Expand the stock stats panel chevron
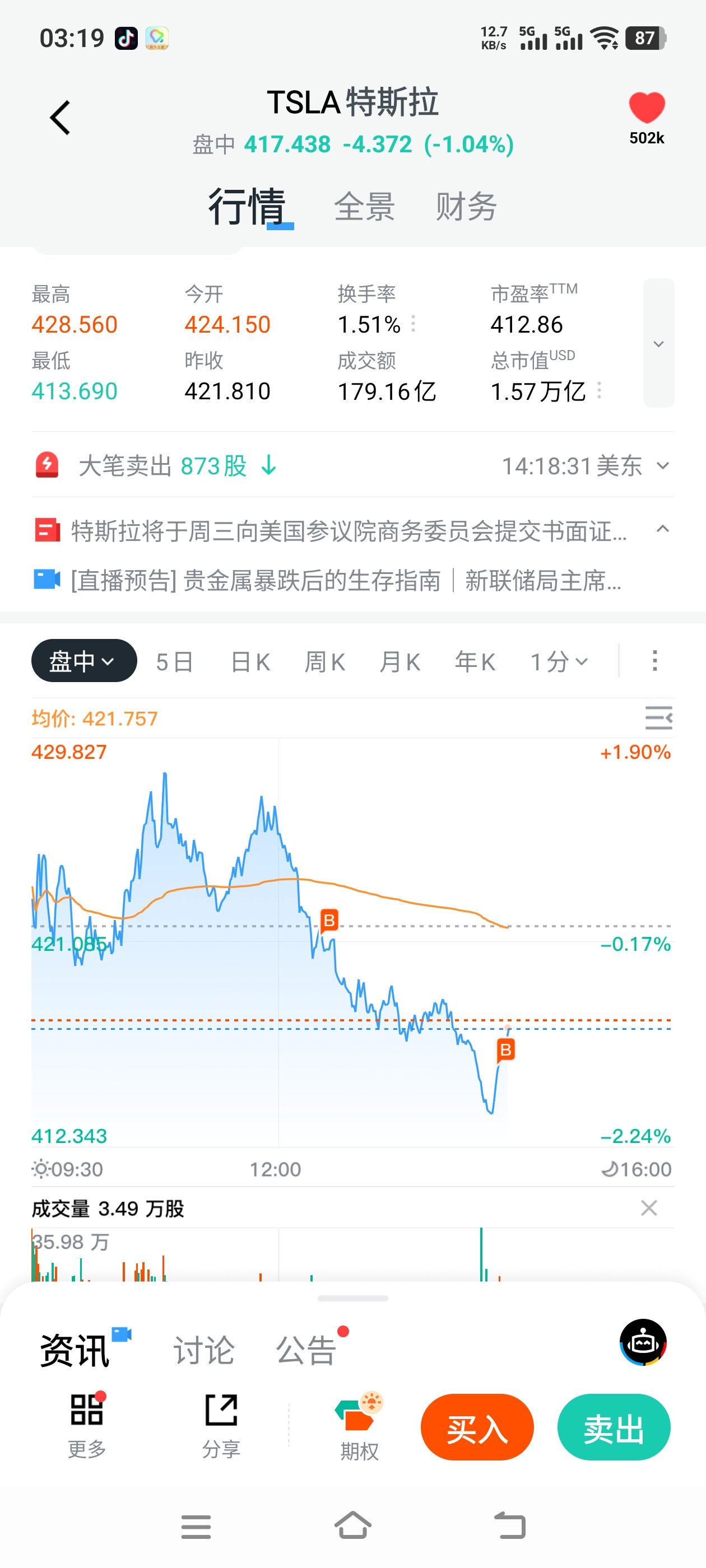This screenshot has width=706, height=1568. tap(658, 343)
